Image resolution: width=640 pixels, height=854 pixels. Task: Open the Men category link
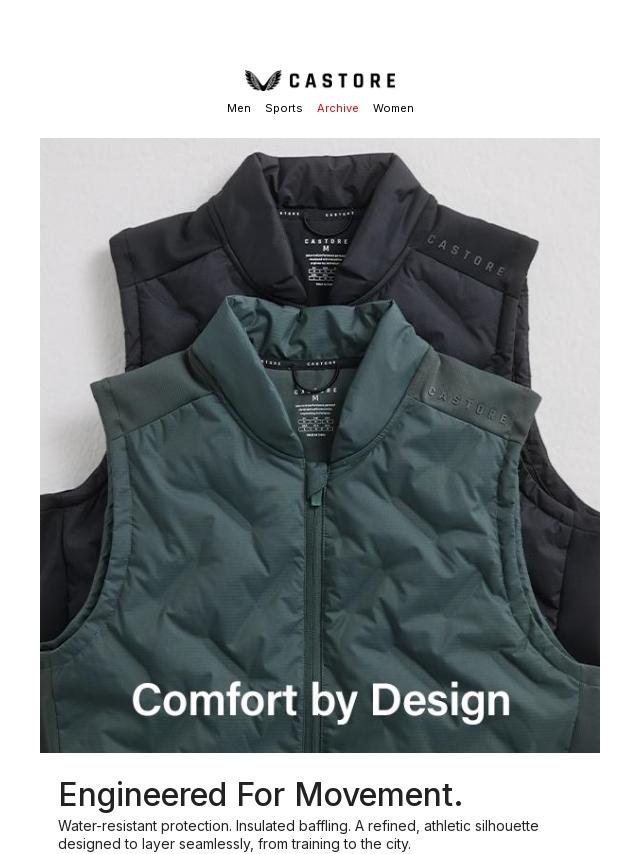(238, 108)
